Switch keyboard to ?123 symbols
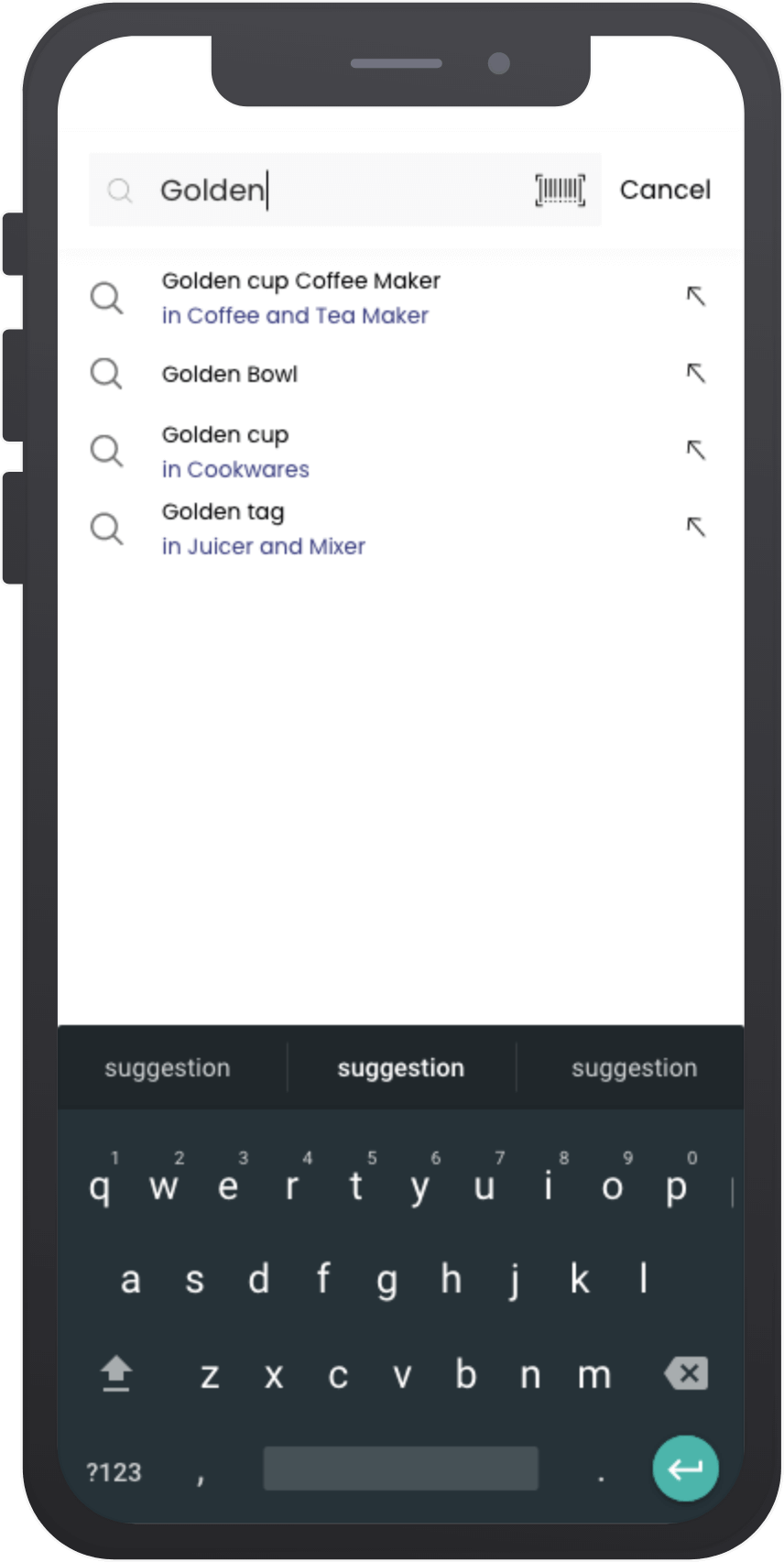The height and width of the screenshot is (1562, 784). click(x=114, y=1472)
